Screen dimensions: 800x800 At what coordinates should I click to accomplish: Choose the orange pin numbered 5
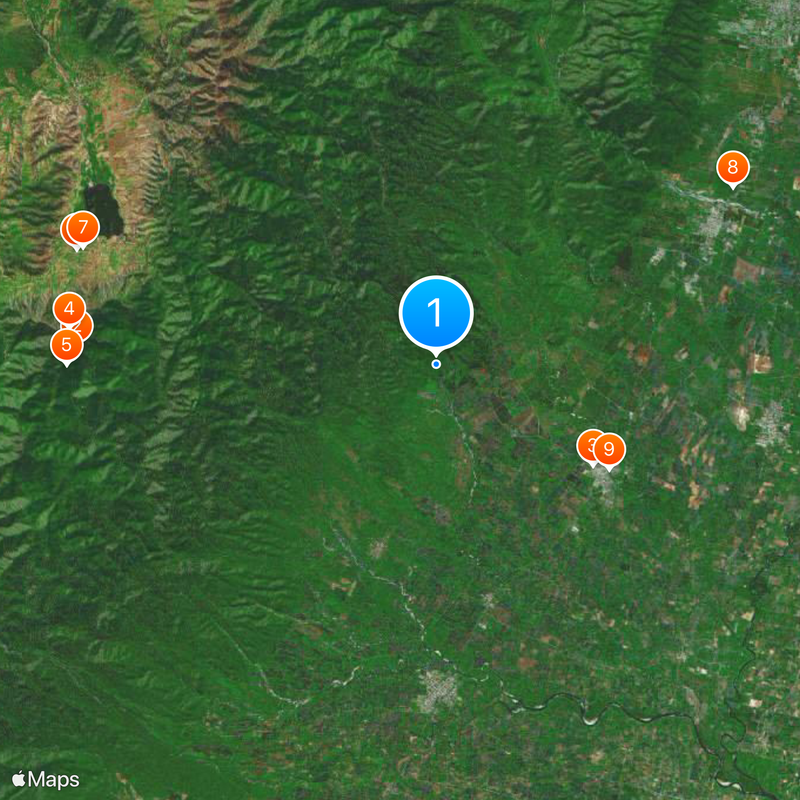[66, 346]
